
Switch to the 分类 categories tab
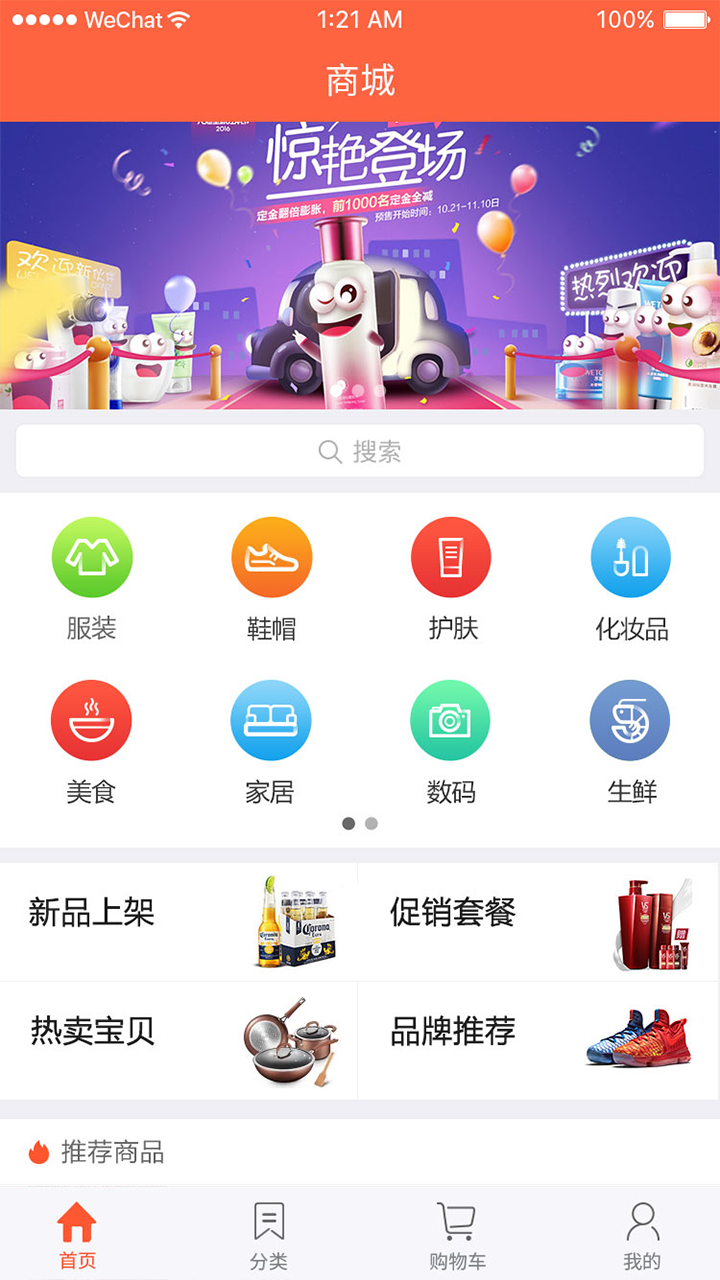(x=269, y=1235)
